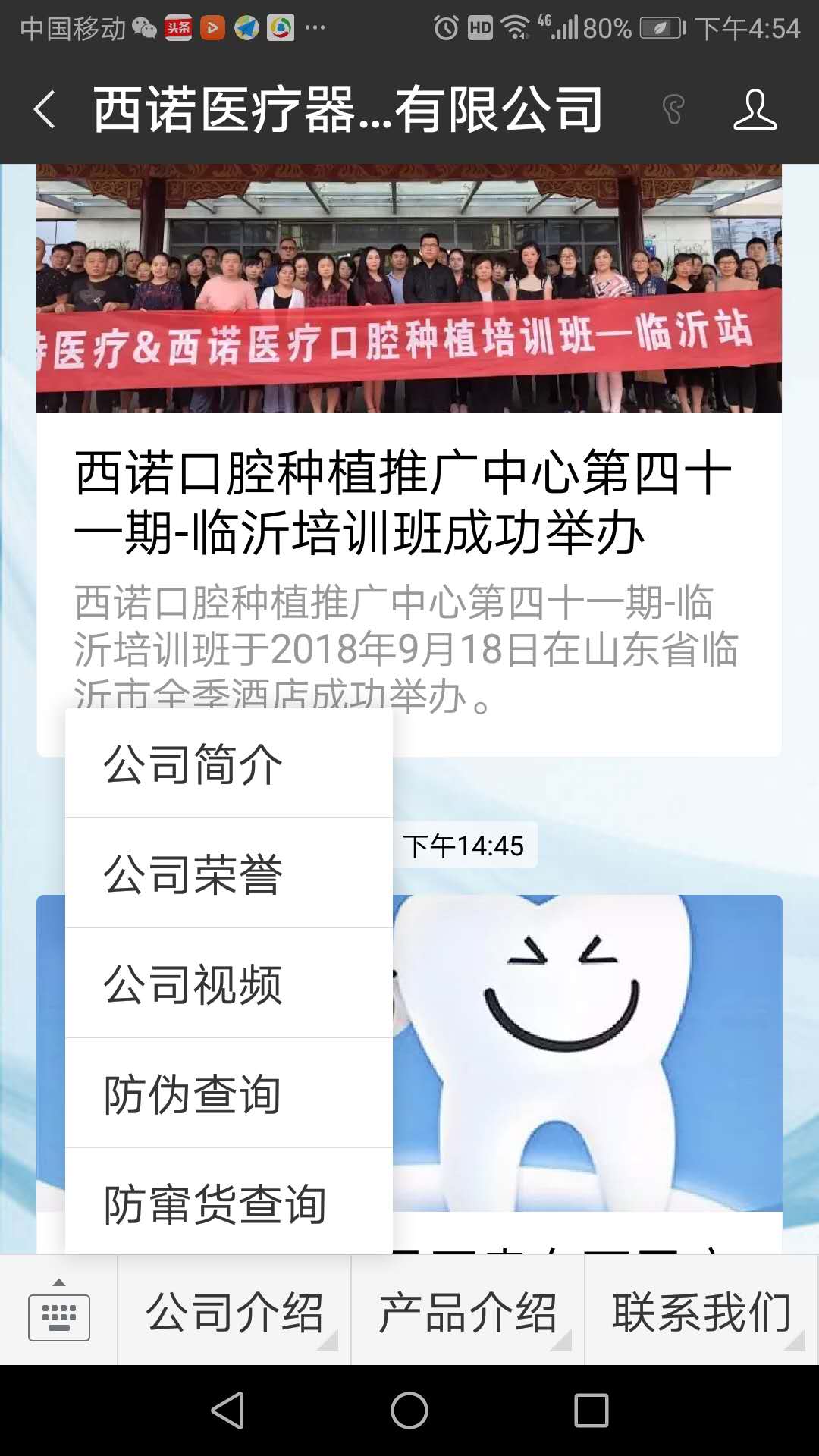Viewport: 819px width, 1456px height.
Task: Collapse the 公司介绍 bottom menu
Action: [234, 1312]
